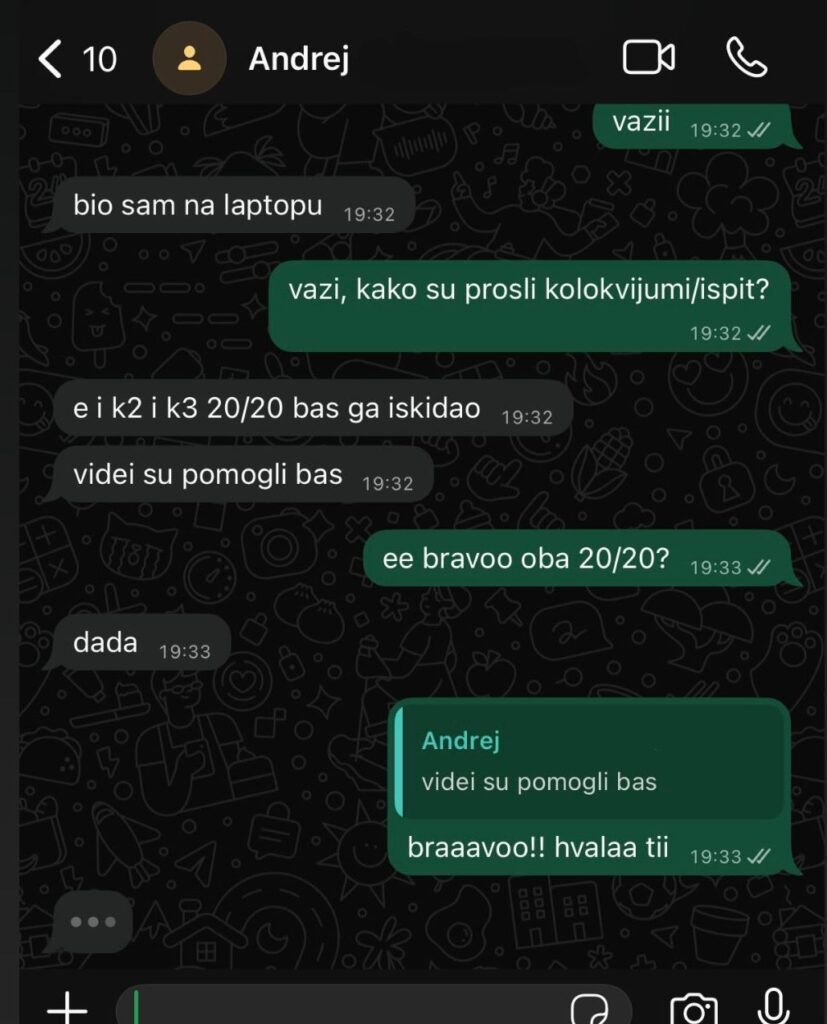Record a voice message with microphone

pyautogui.click(x=773, y=1006)
